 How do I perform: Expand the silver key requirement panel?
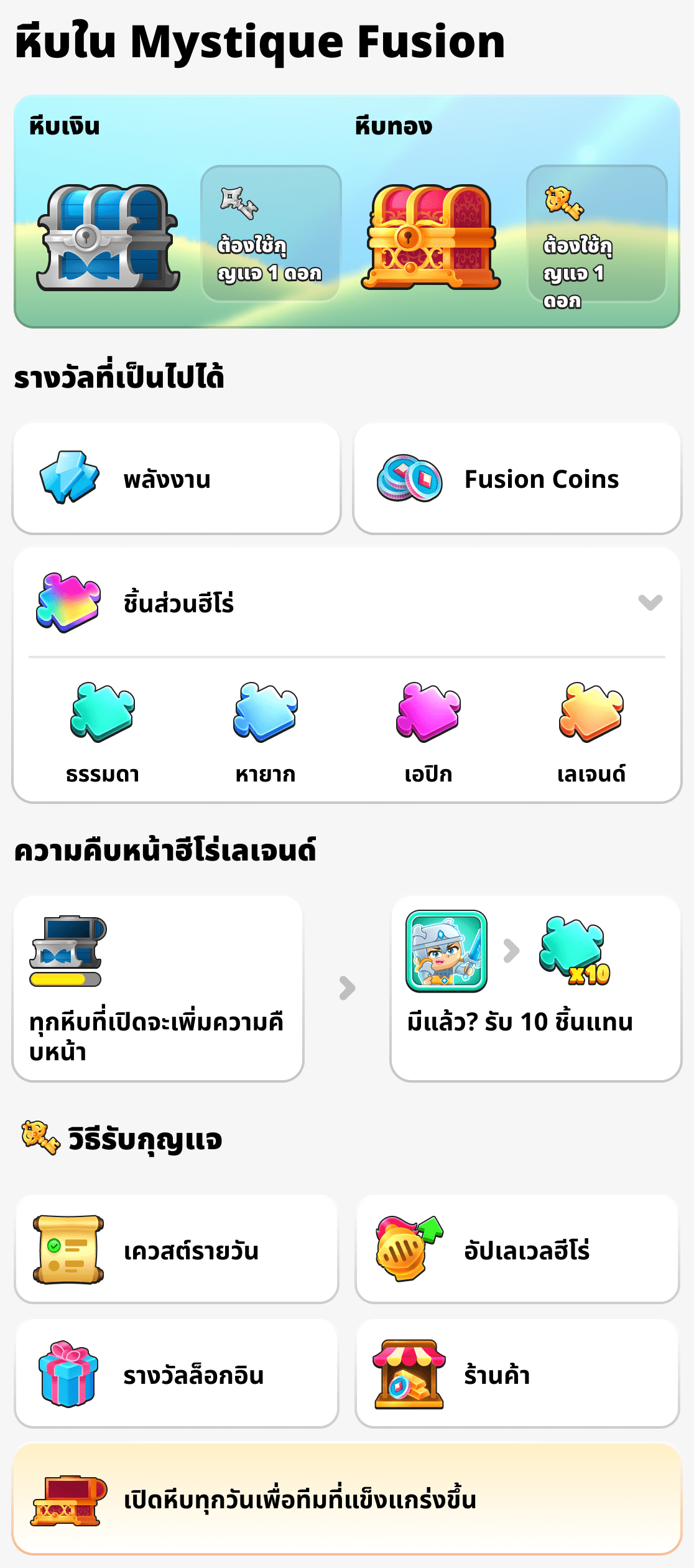pos(271,230)
